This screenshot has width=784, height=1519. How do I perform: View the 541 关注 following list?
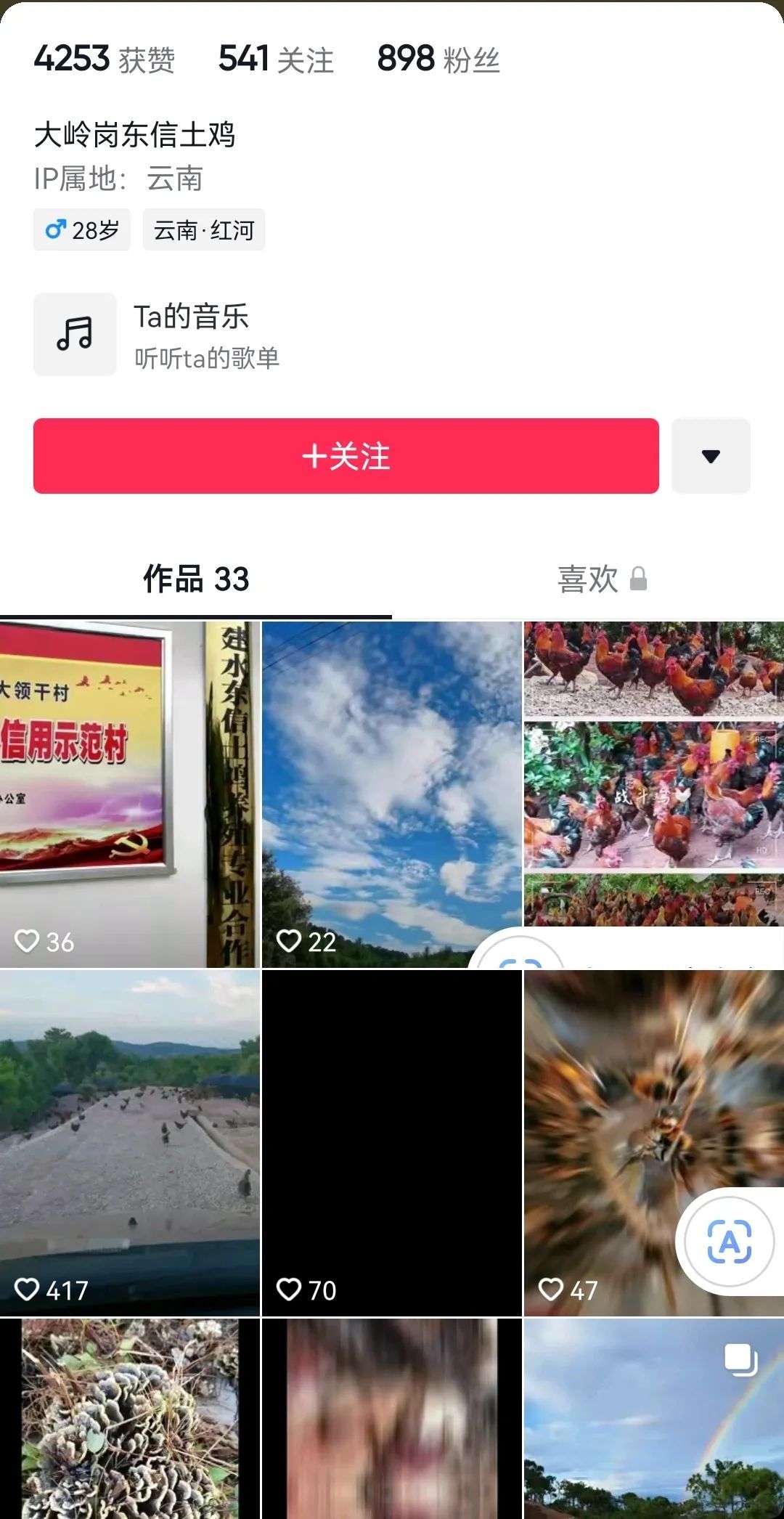(276, 60)
